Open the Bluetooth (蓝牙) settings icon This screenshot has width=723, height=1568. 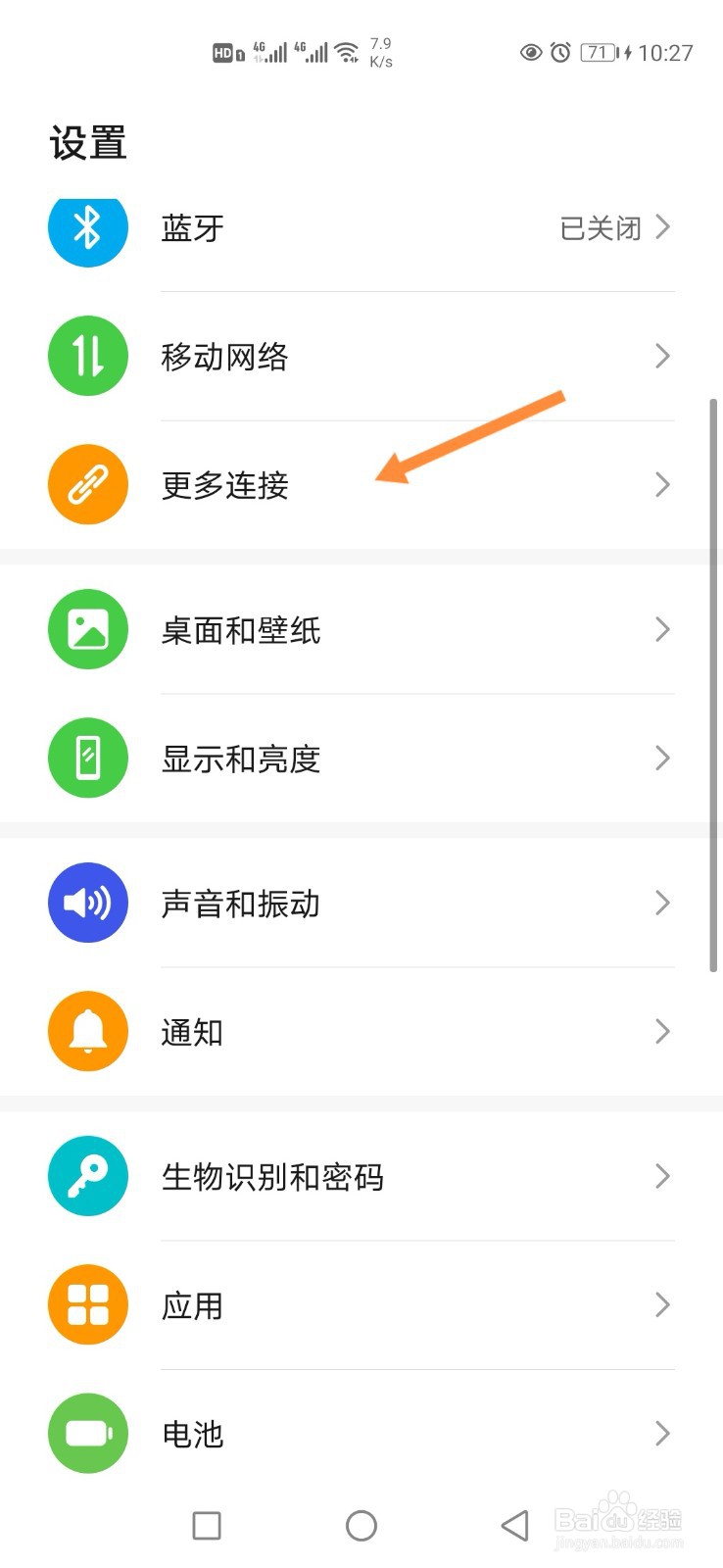(x=87, y=229)
